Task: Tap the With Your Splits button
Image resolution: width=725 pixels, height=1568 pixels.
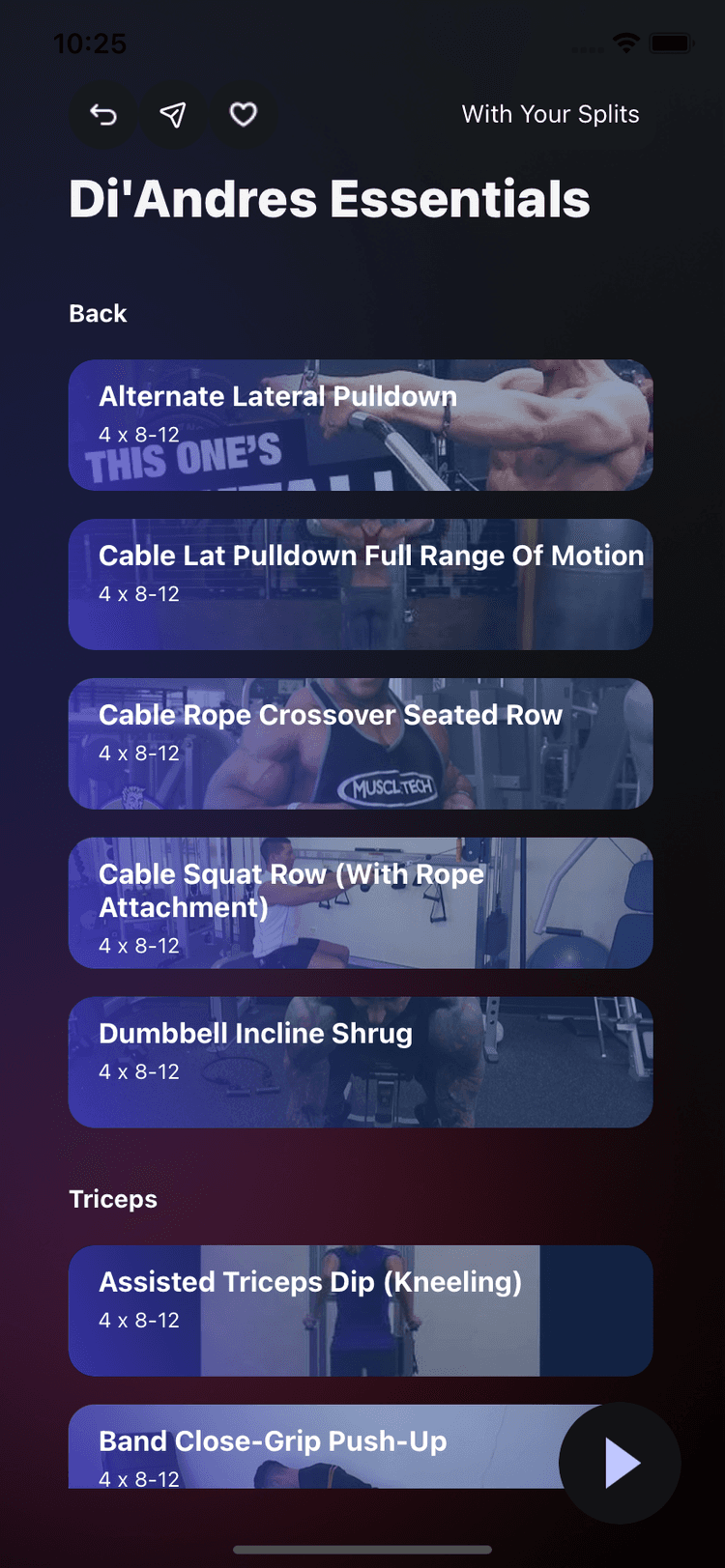Action: (x=550, y=115)
